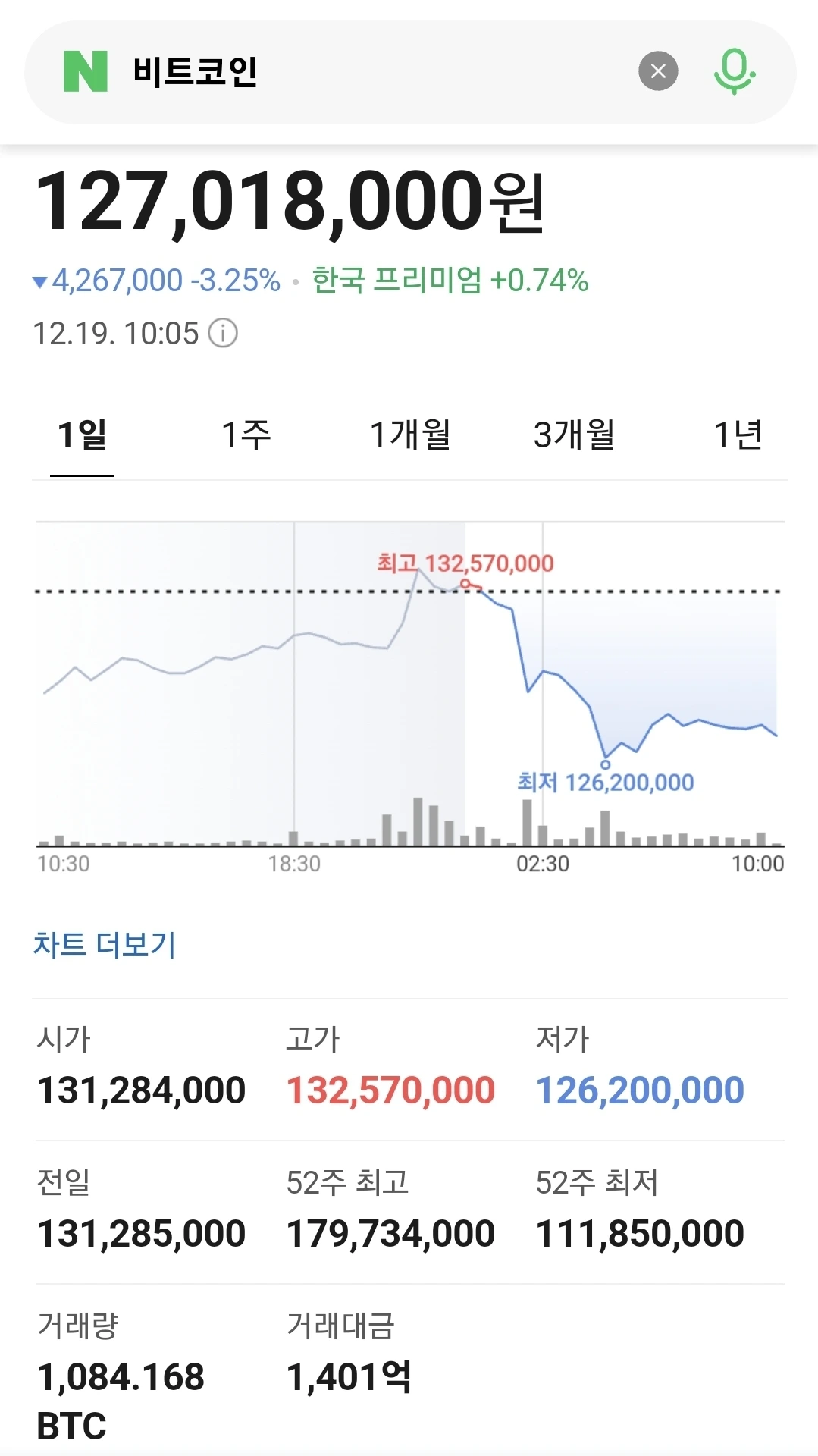Start voice search with the microphone icon
The height and width of the screenshot is (1456, 818).
click(x=734, y=71)
